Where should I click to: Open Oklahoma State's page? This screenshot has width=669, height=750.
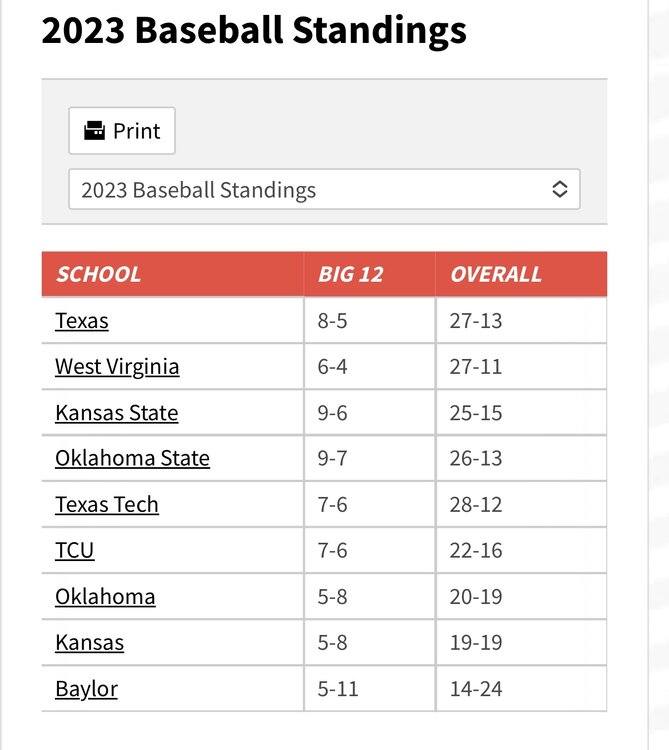(x=132, y=459)
